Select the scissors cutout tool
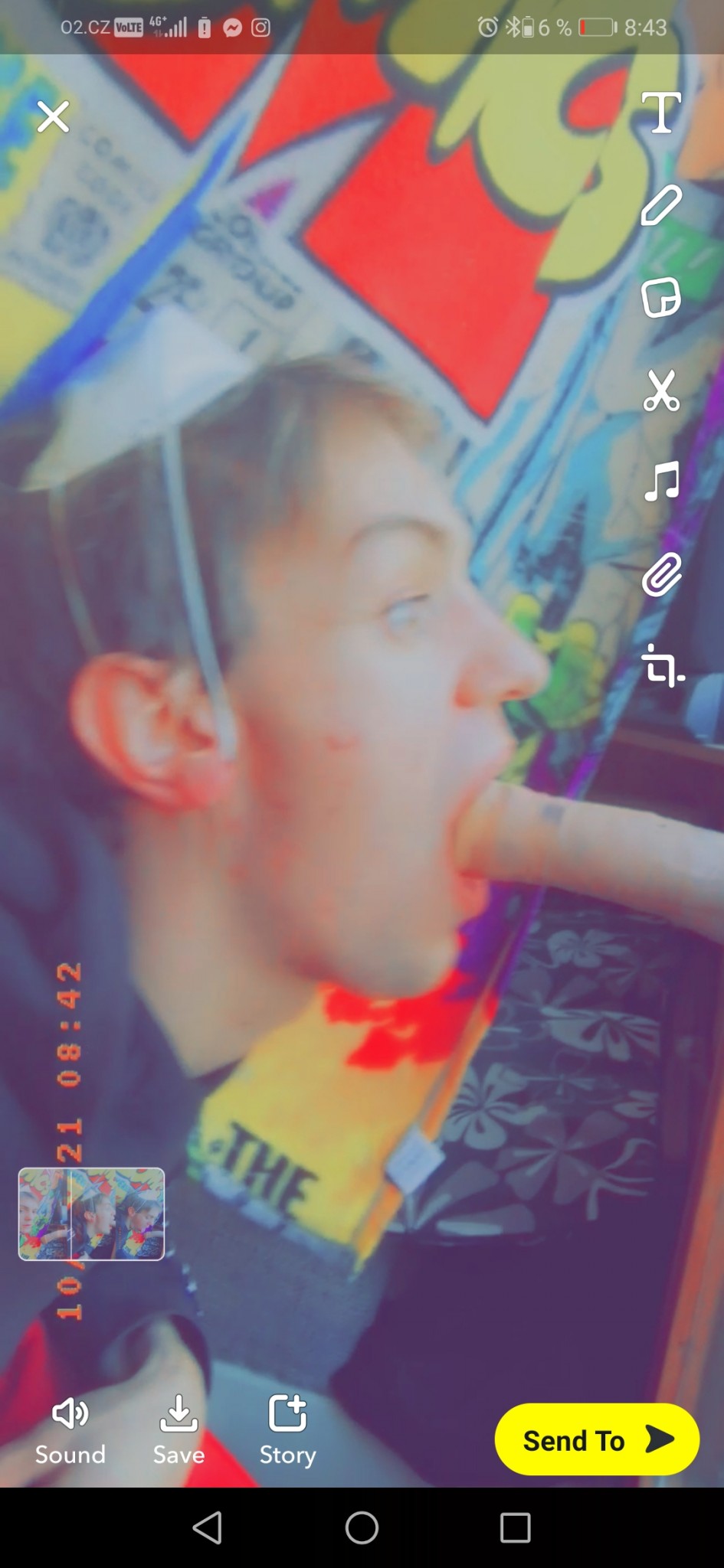 pyautogui.click(x=661, y=390)
